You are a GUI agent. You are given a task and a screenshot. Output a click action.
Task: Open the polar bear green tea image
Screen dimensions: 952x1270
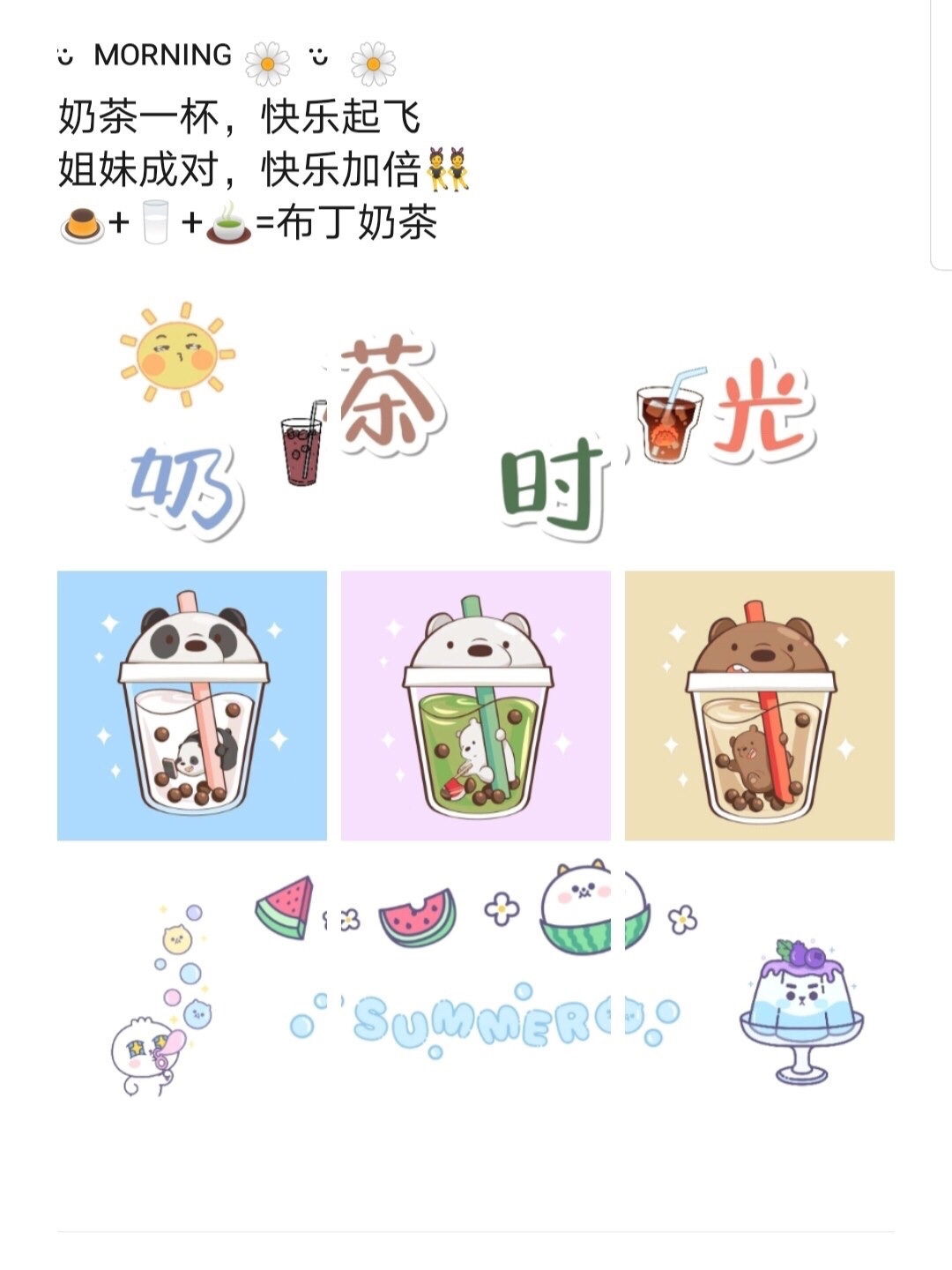tap(476, 706)
